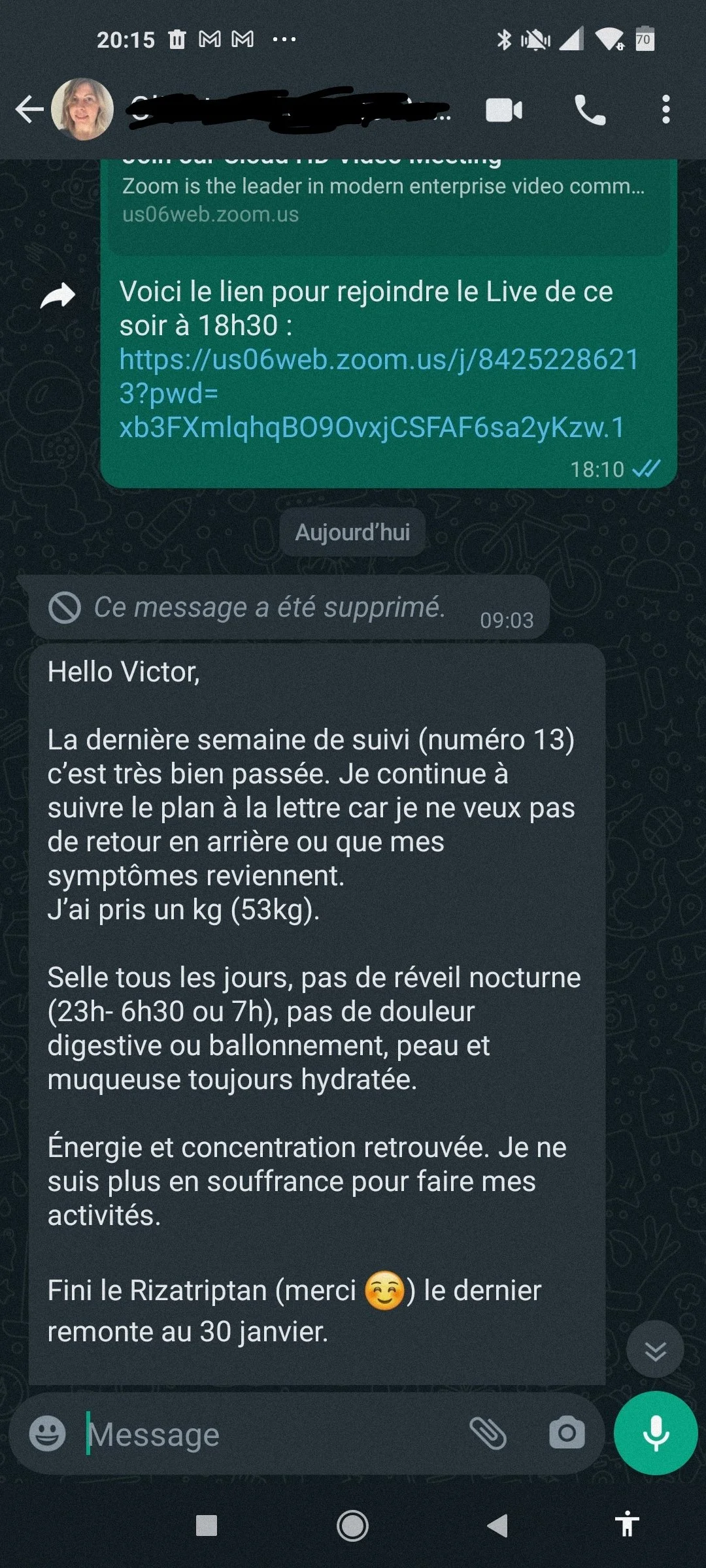Open the contact's profile picture
706x1568 pixels.
(x=82, y=109)
